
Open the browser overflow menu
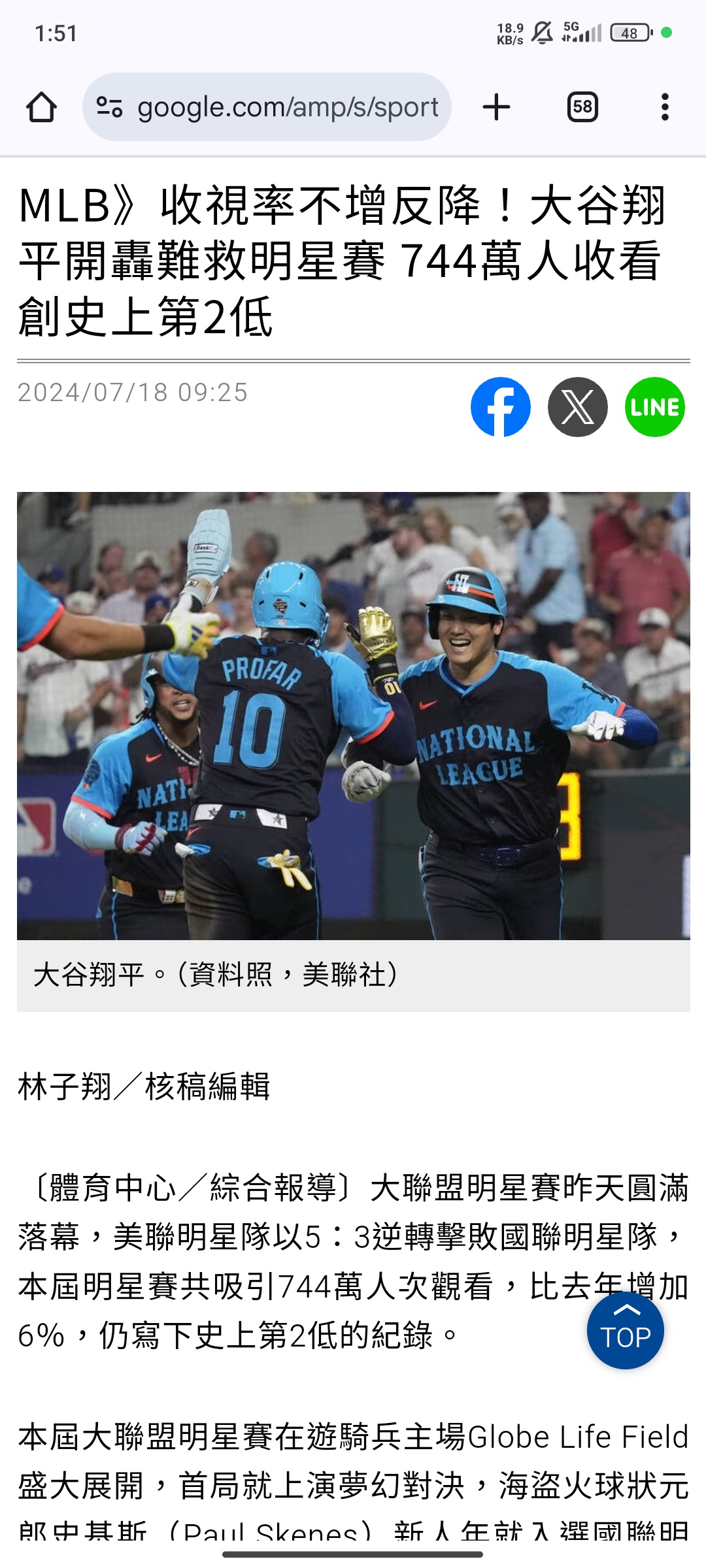(x=665, y=107)
